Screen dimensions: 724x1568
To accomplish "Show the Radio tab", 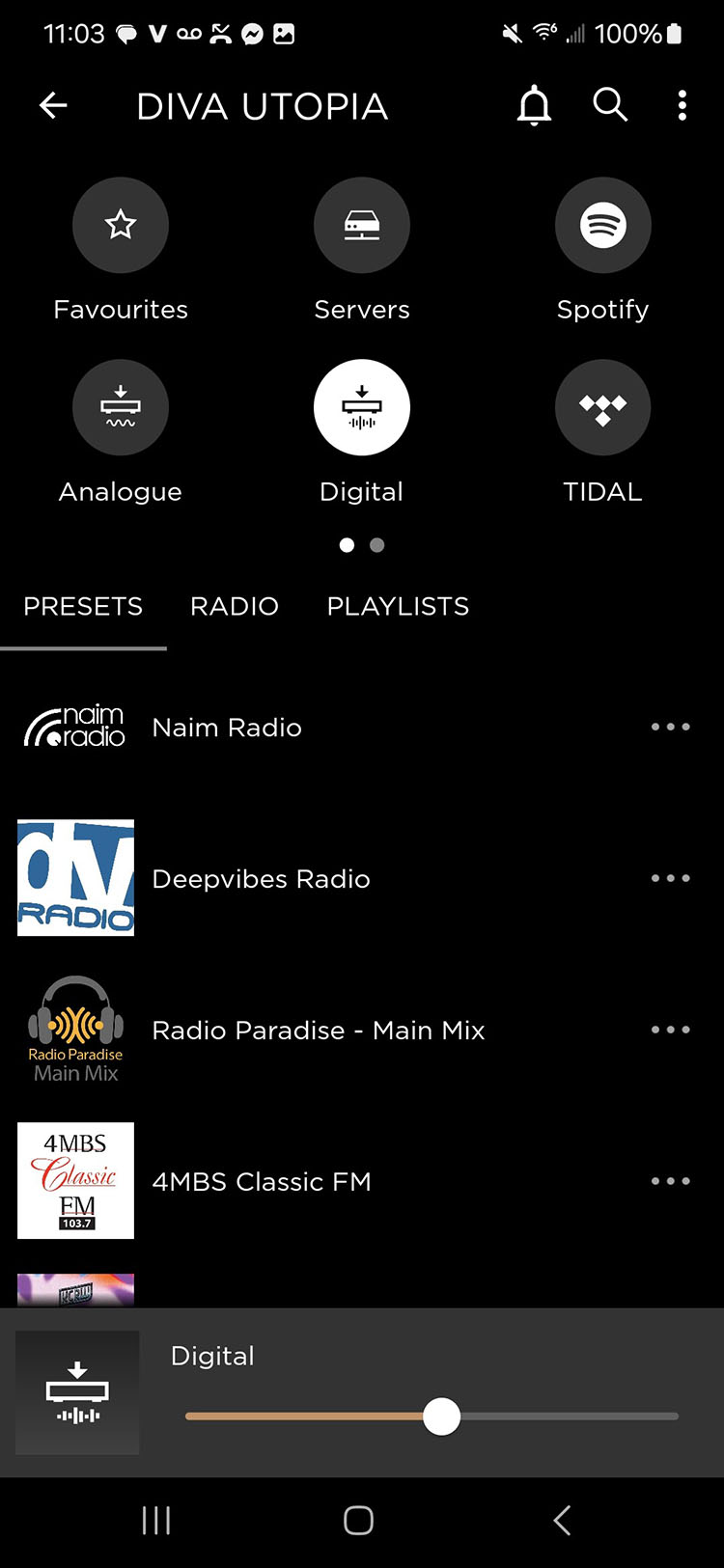I will click(235, 606).
